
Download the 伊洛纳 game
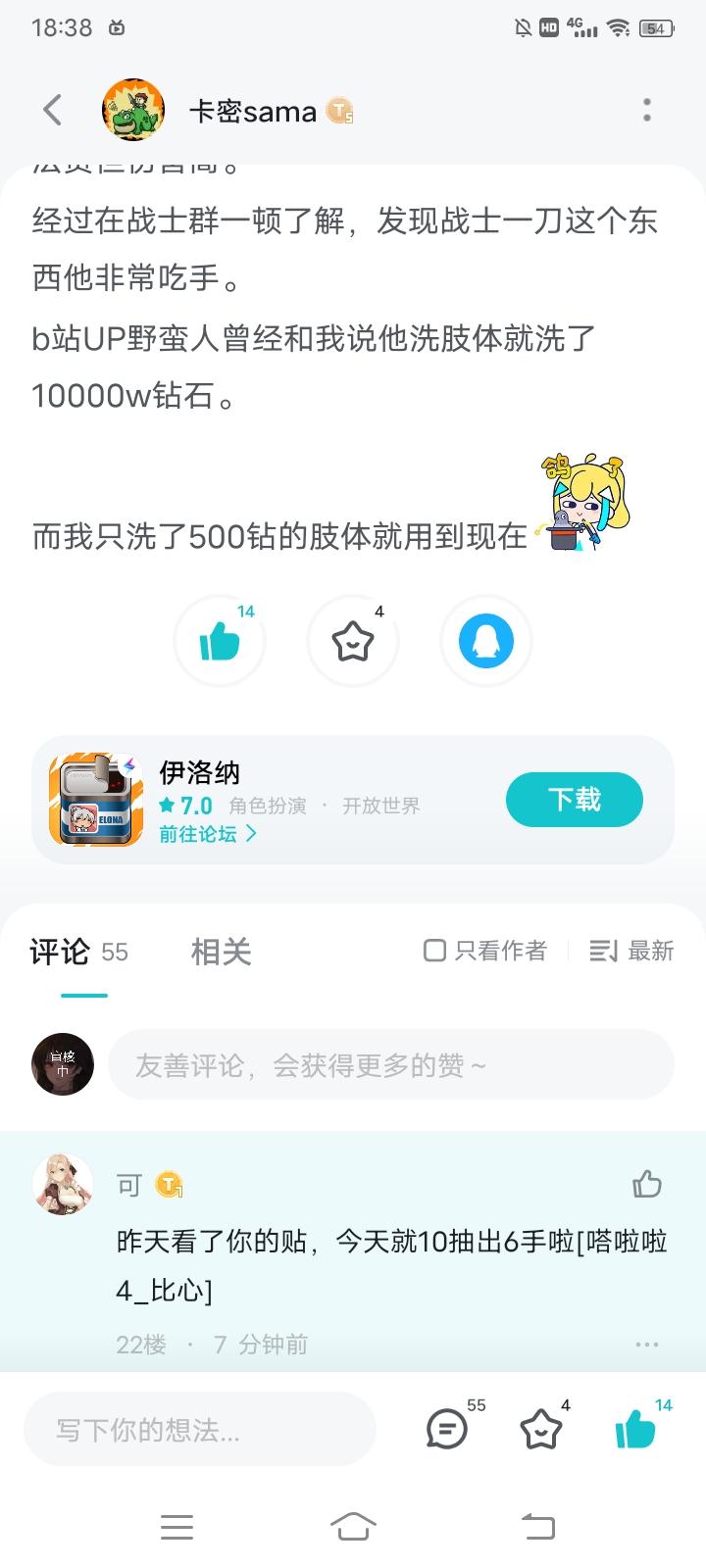[574, 800]
